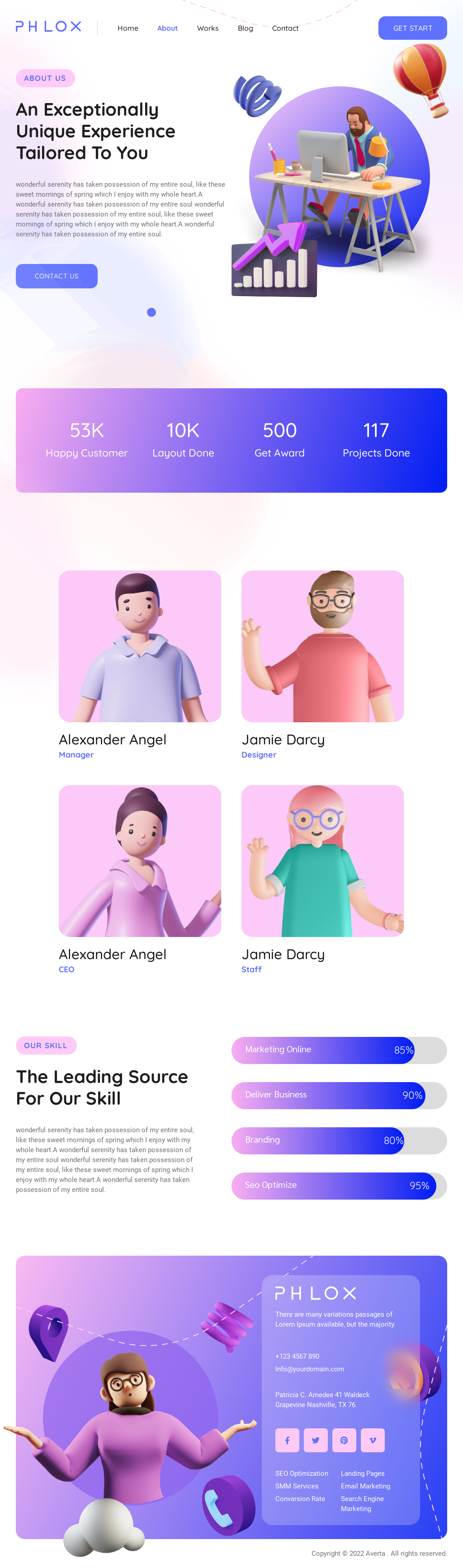Open the Works page
This screenshot has height=1568, width=463.
tap(207, 28)
